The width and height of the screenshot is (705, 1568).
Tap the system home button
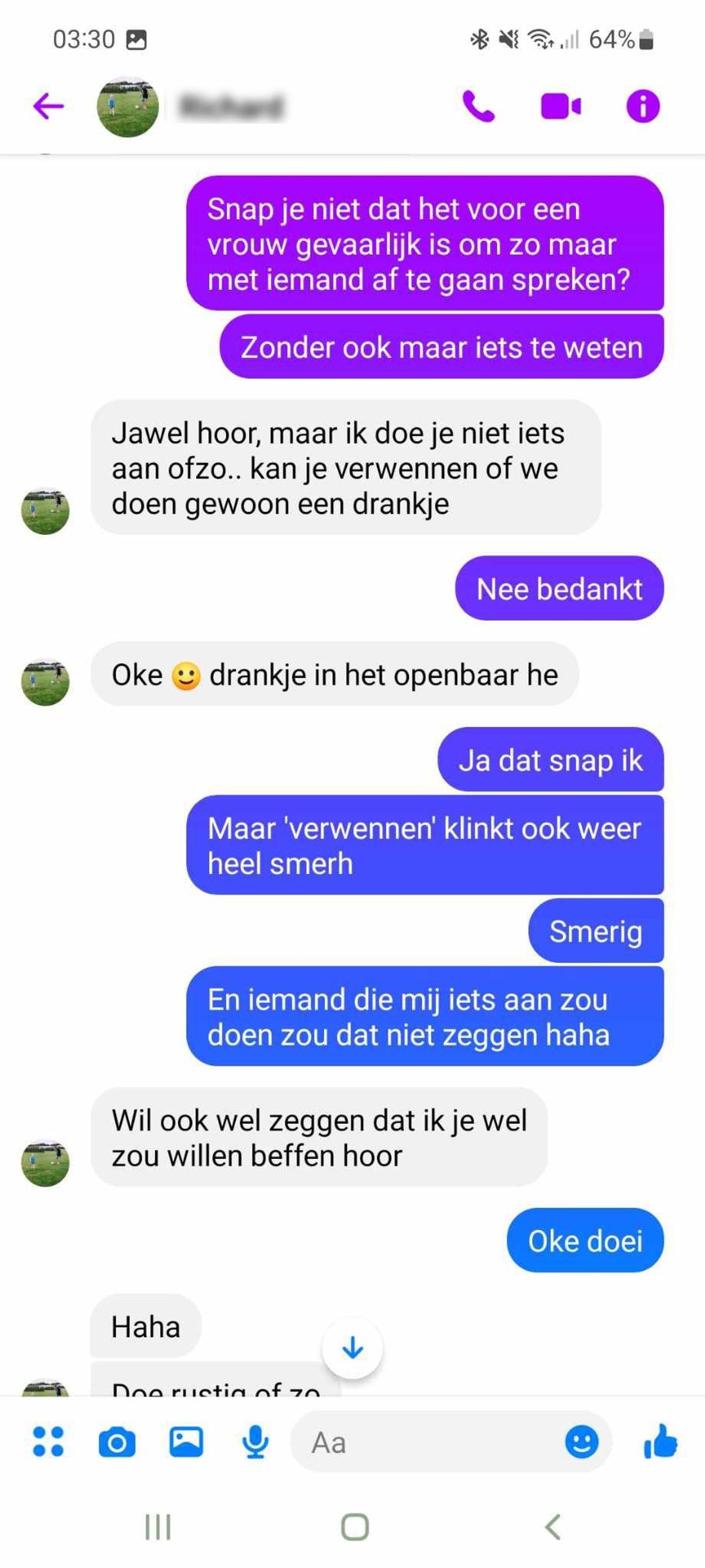(355, 1527)
